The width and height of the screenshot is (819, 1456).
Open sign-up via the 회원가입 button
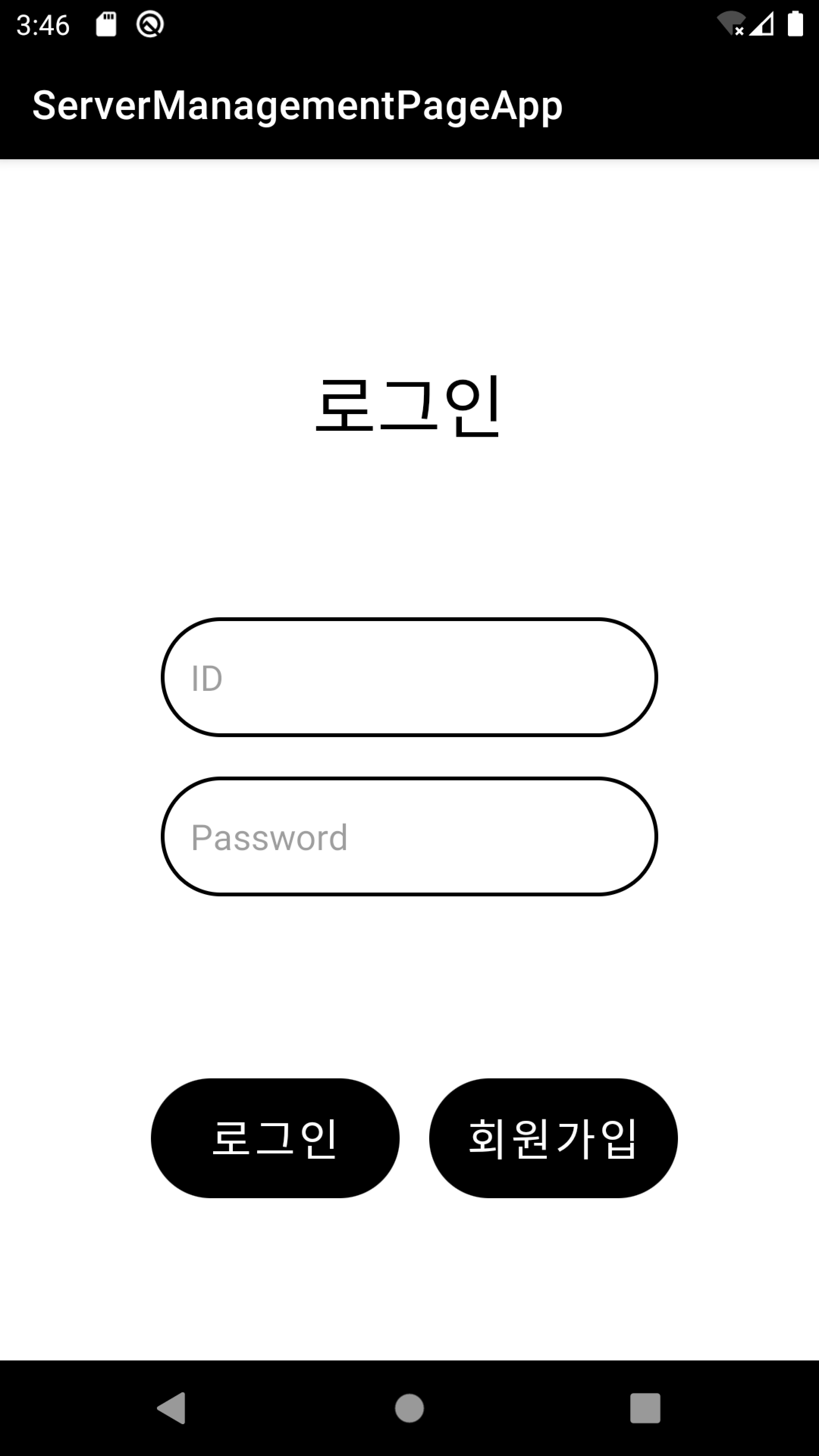[553, 1138]
